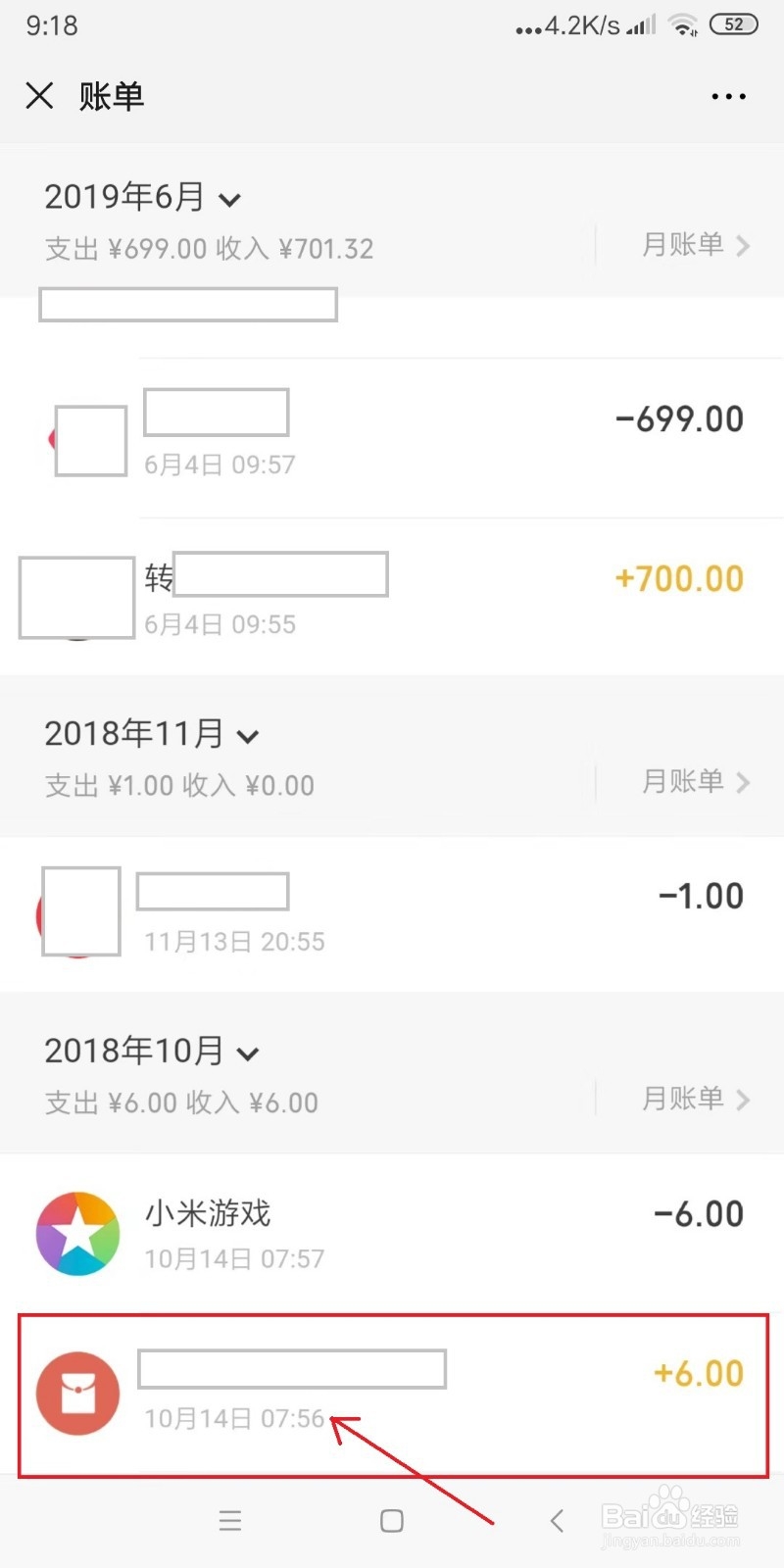Open the -699.00 transaction

pos(392,438)
